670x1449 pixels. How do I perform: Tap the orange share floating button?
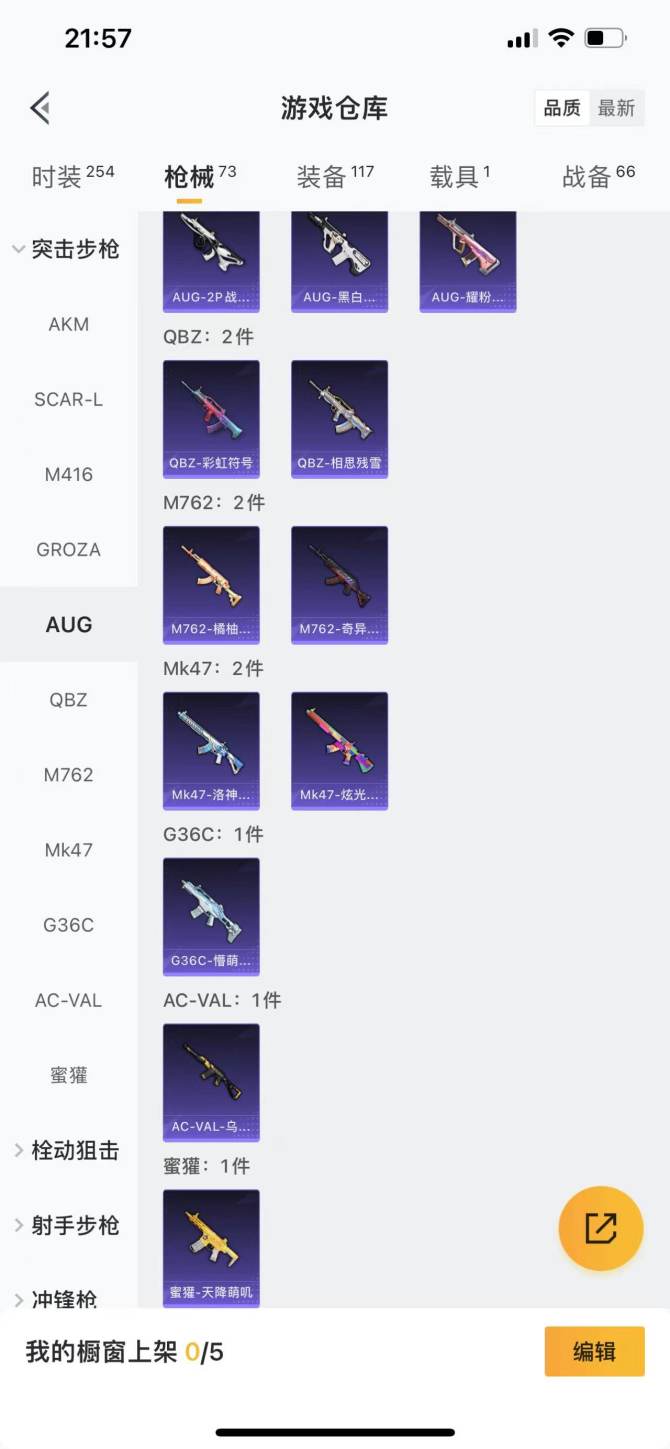click(x=600, y=1228)
